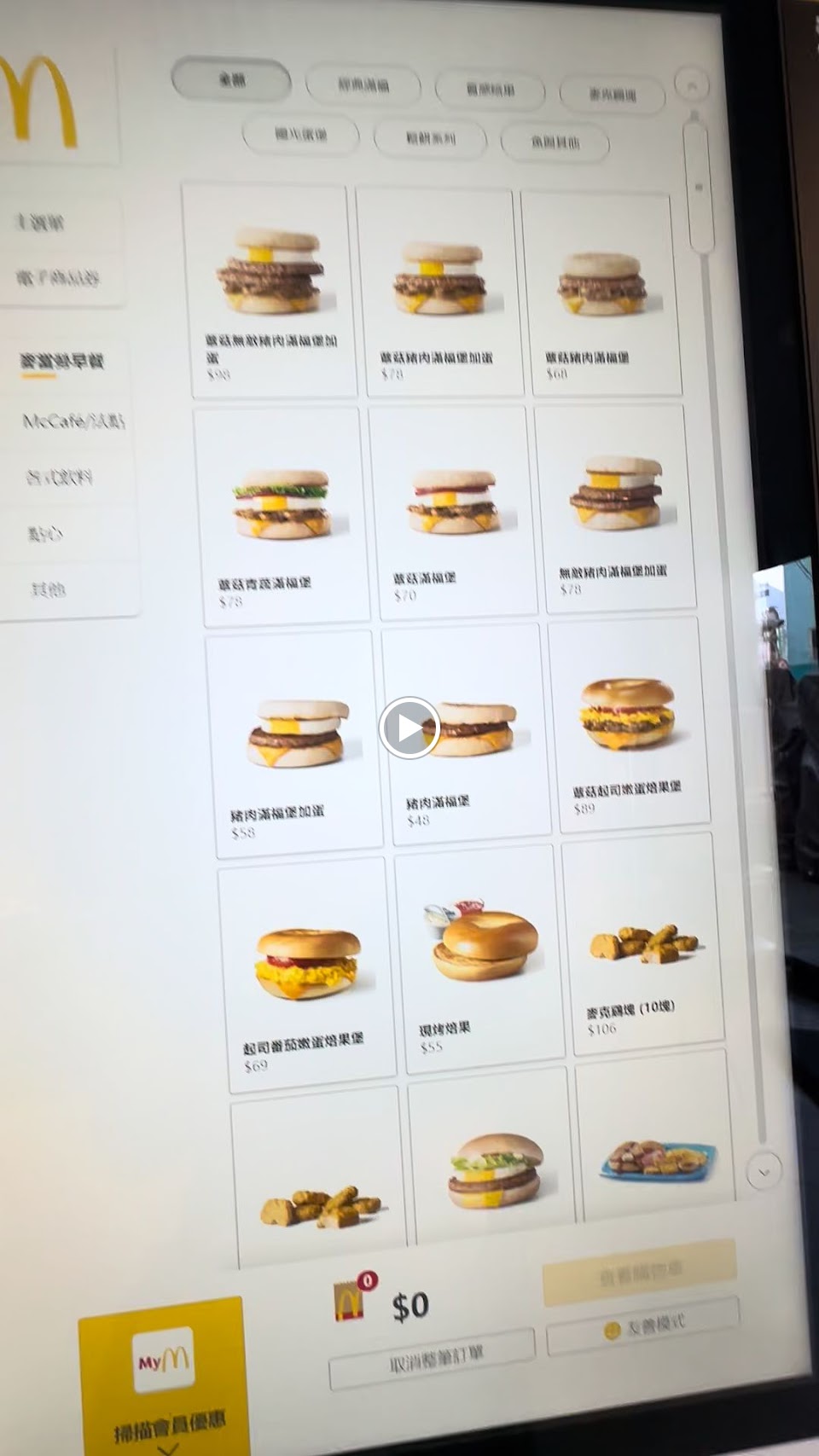Choose the 蕈菇豬肉滿福堡 $68 card
Image resolution: width=819 pixels, height=1456 pixels.
click(x=602, y=296)
